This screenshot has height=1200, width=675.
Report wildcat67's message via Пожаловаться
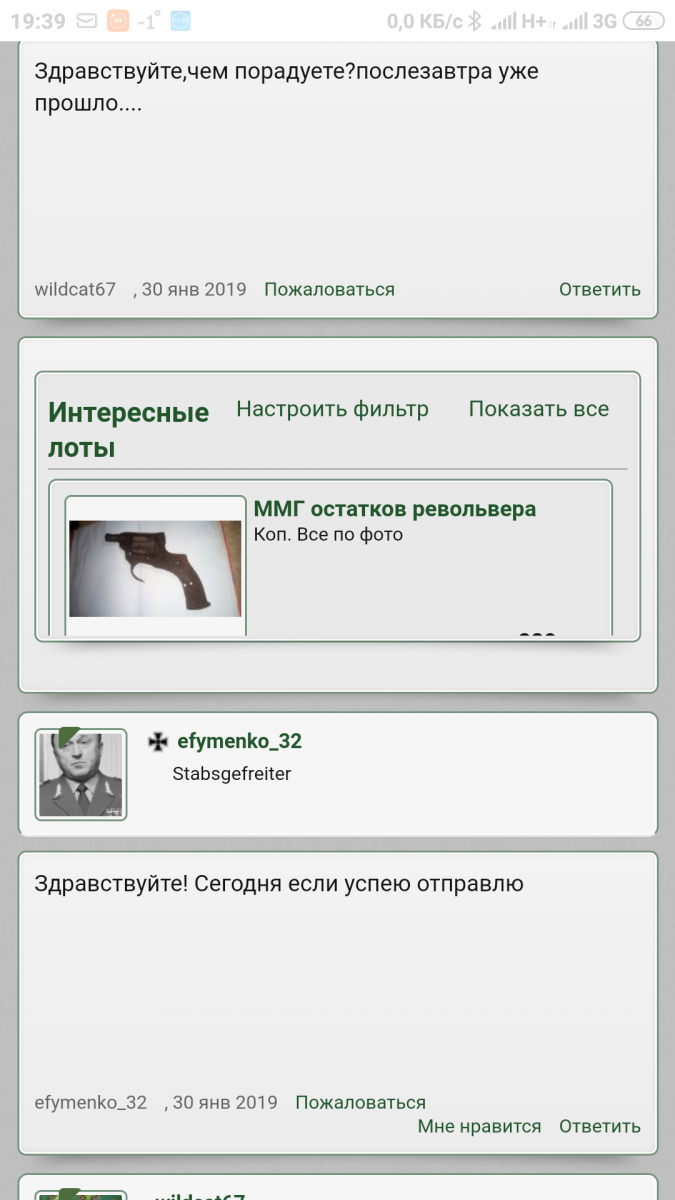329,289
